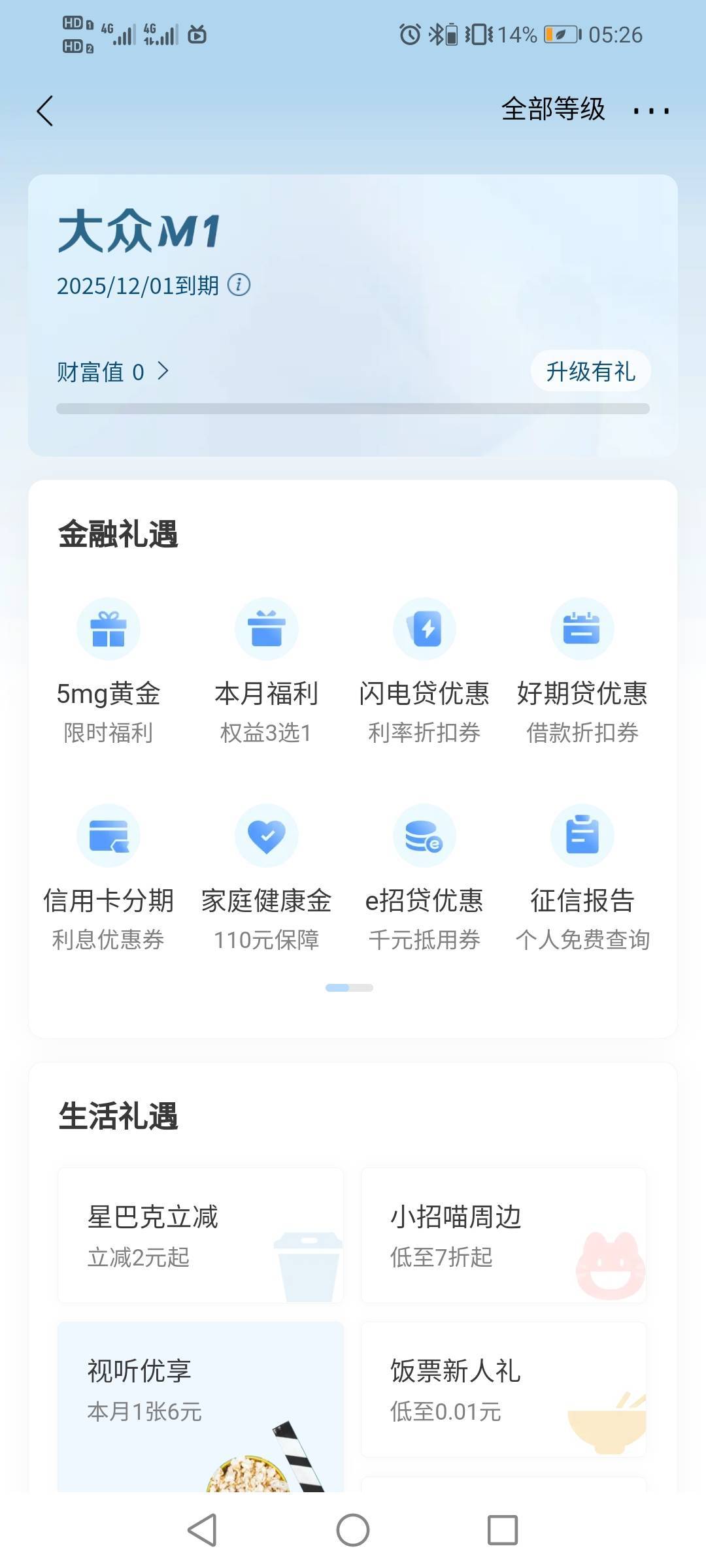Open 征信报告 free query
706x1568 pixels.
(582, 877)
